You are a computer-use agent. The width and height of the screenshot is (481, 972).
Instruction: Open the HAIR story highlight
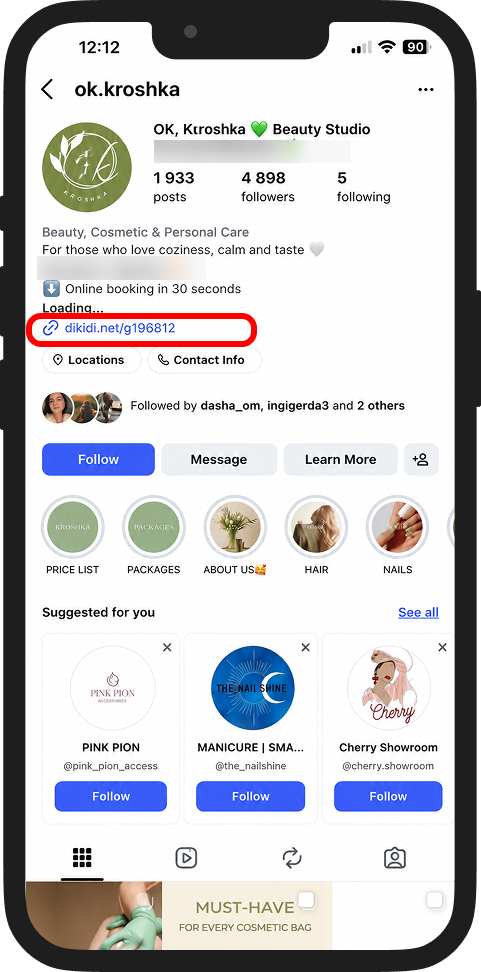(x=316, y=527)
